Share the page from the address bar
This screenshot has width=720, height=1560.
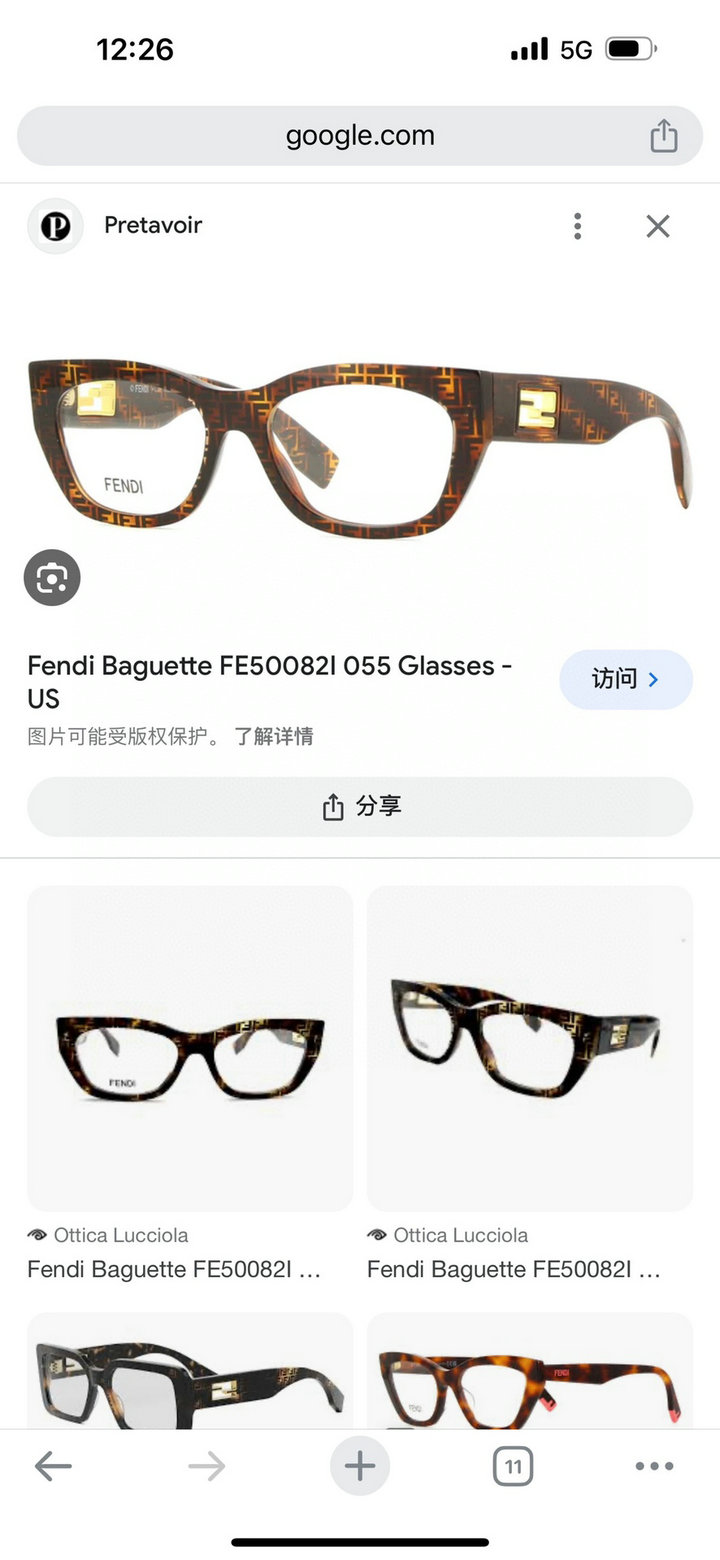664,136
